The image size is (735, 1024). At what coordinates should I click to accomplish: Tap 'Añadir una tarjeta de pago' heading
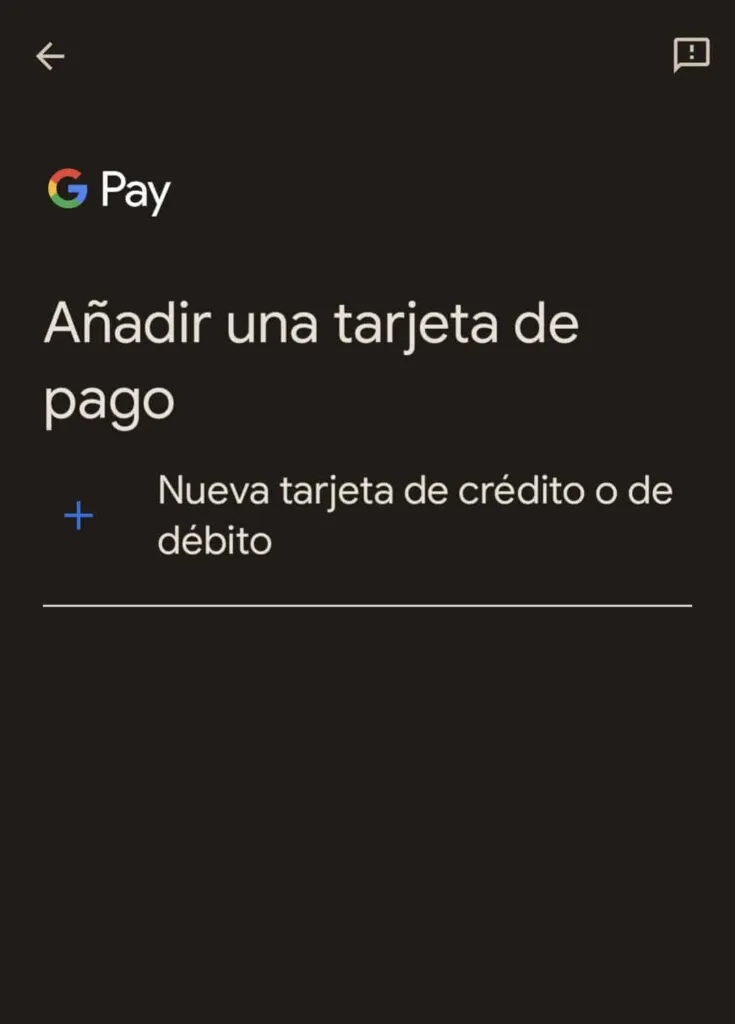tap(310, 360)
